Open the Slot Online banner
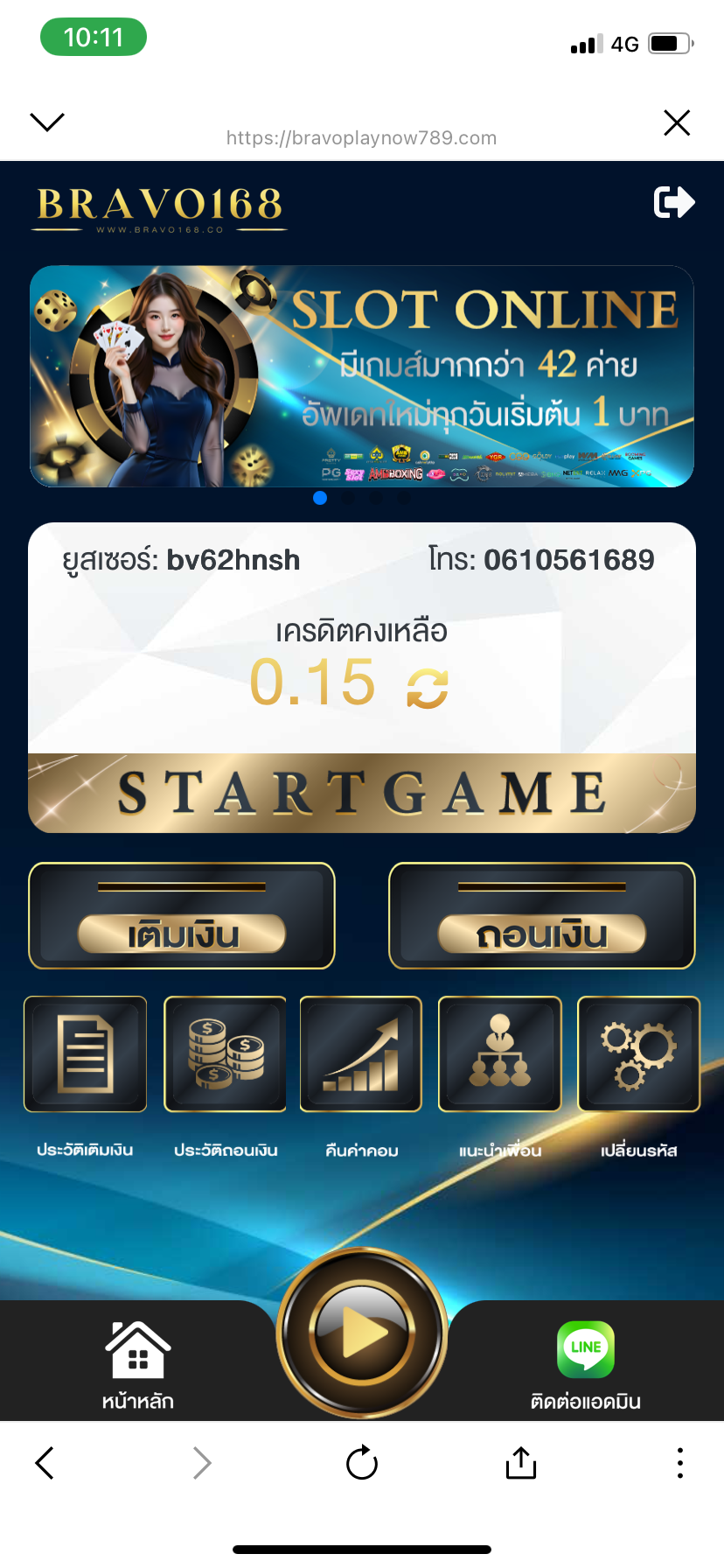724x1568 pixels. tap(362, 376)
